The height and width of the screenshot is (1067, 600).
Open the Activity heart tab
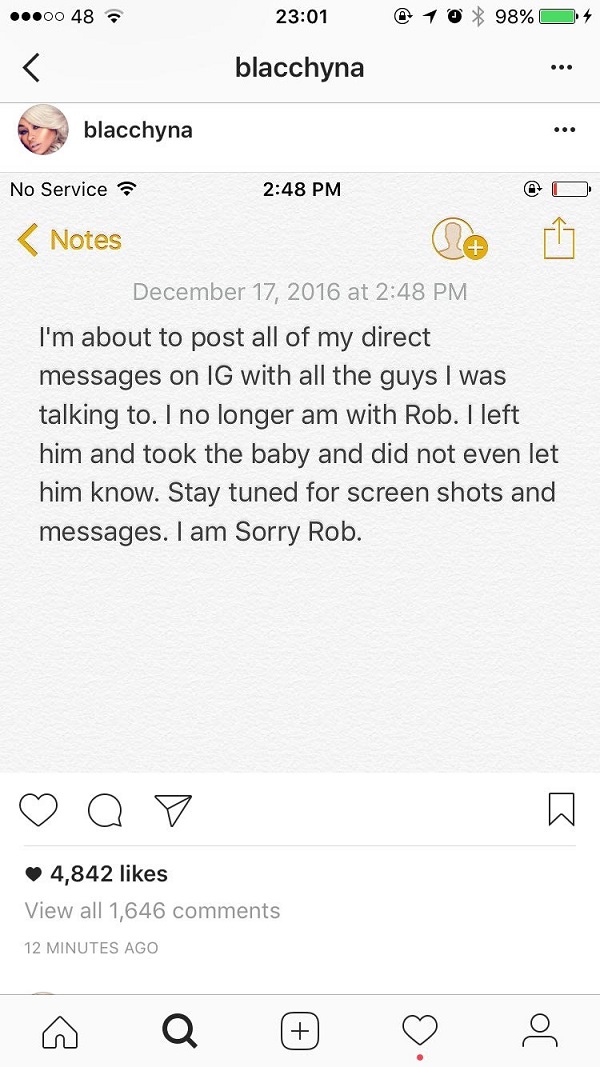(420, 1030)
